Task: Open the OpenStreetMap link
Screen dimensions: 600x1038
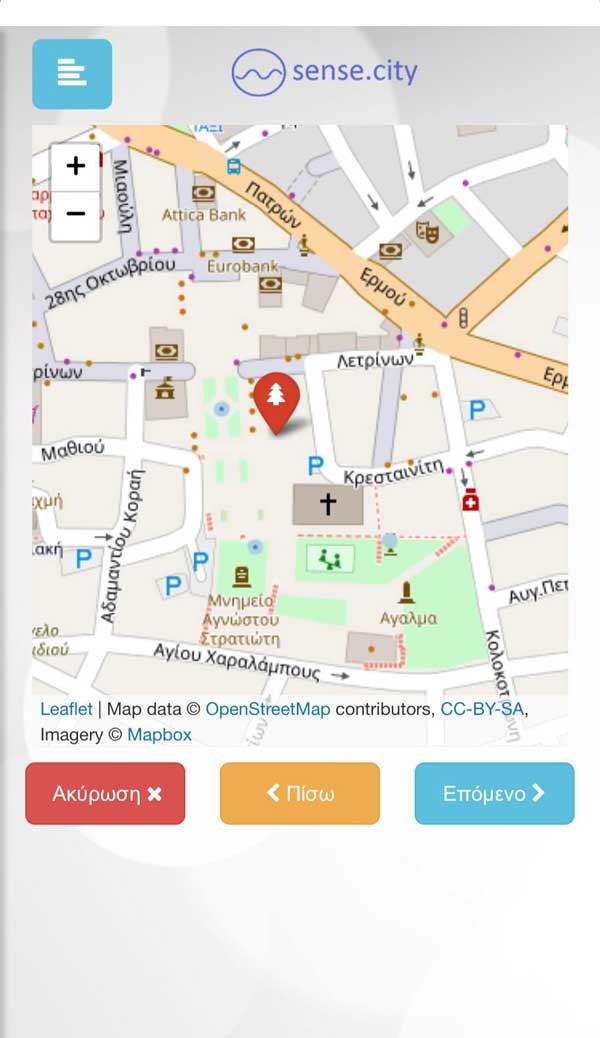Action: click(x=268, y=709)
